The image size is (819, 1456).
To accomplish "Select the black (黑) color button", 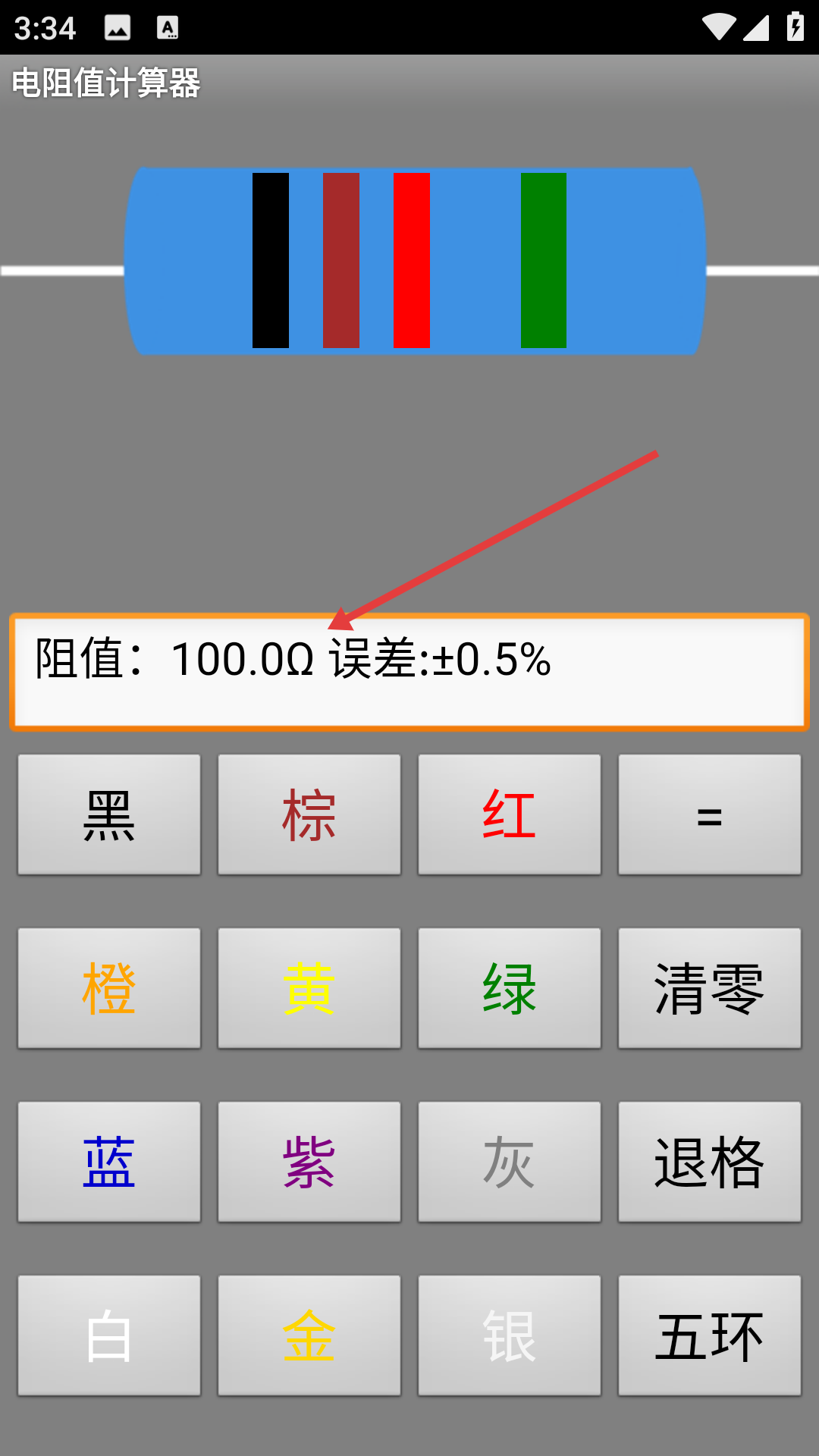I will click(109, 814).
